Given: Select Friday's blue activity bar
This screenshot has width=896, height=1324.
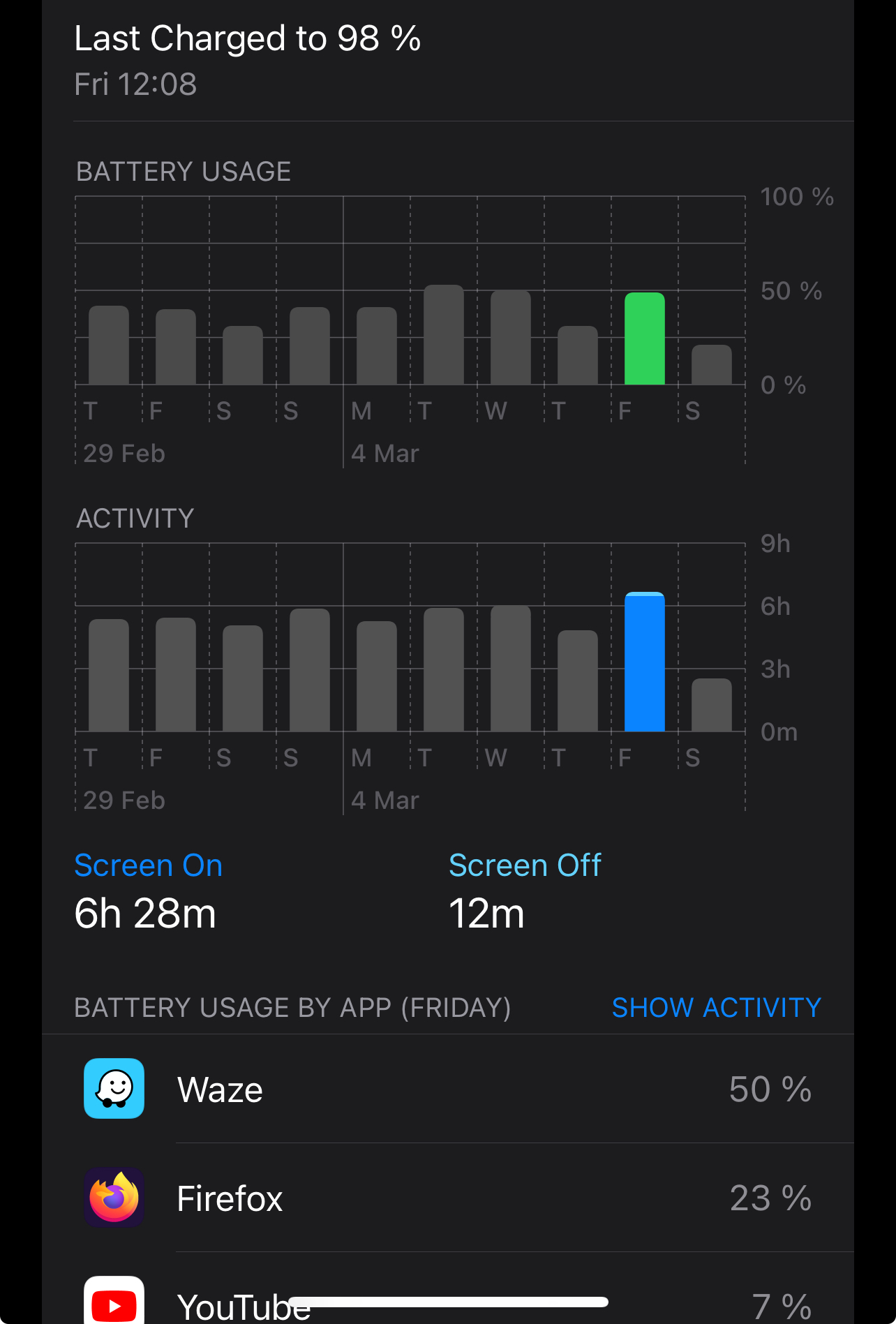Looking at the screenshot, I should (644, 662).
